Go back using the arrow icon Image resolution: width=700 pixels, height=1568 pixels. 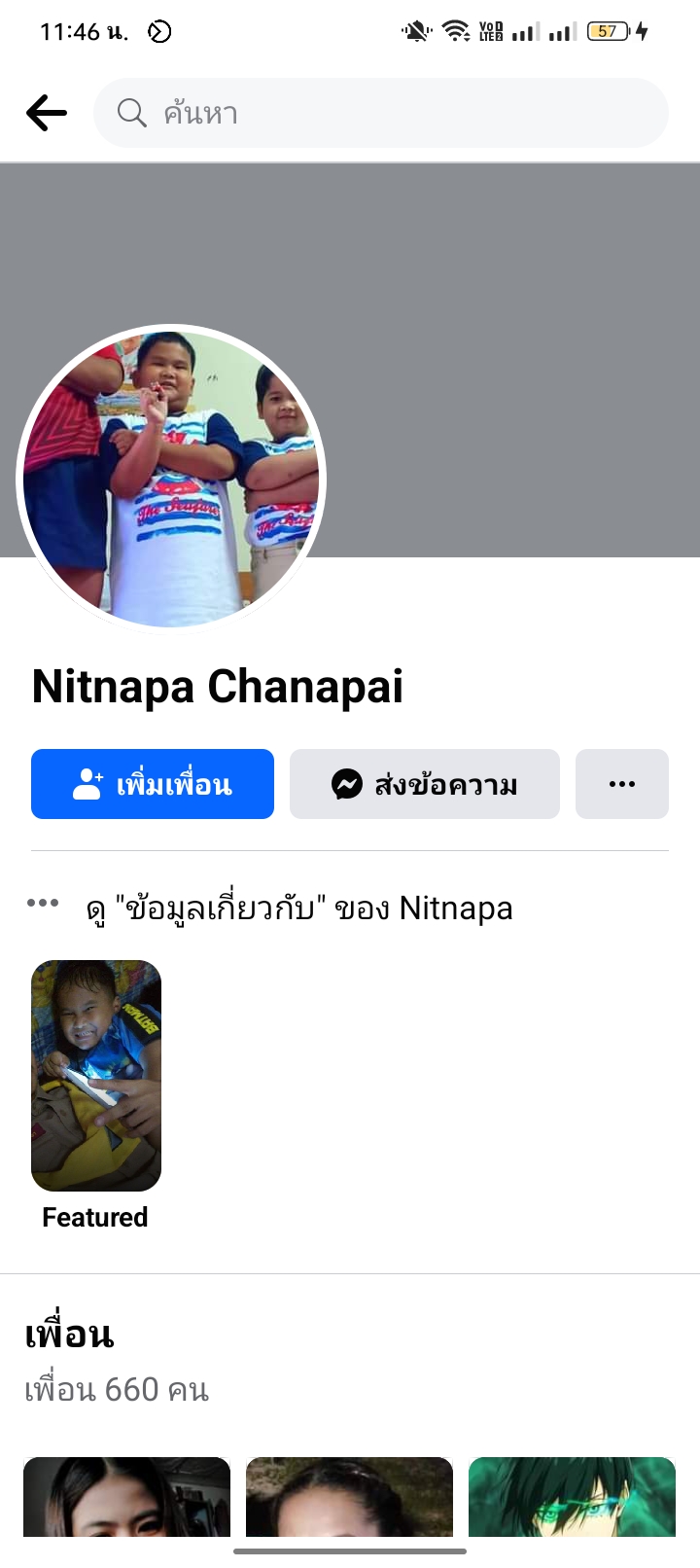(x=47, y=113)
